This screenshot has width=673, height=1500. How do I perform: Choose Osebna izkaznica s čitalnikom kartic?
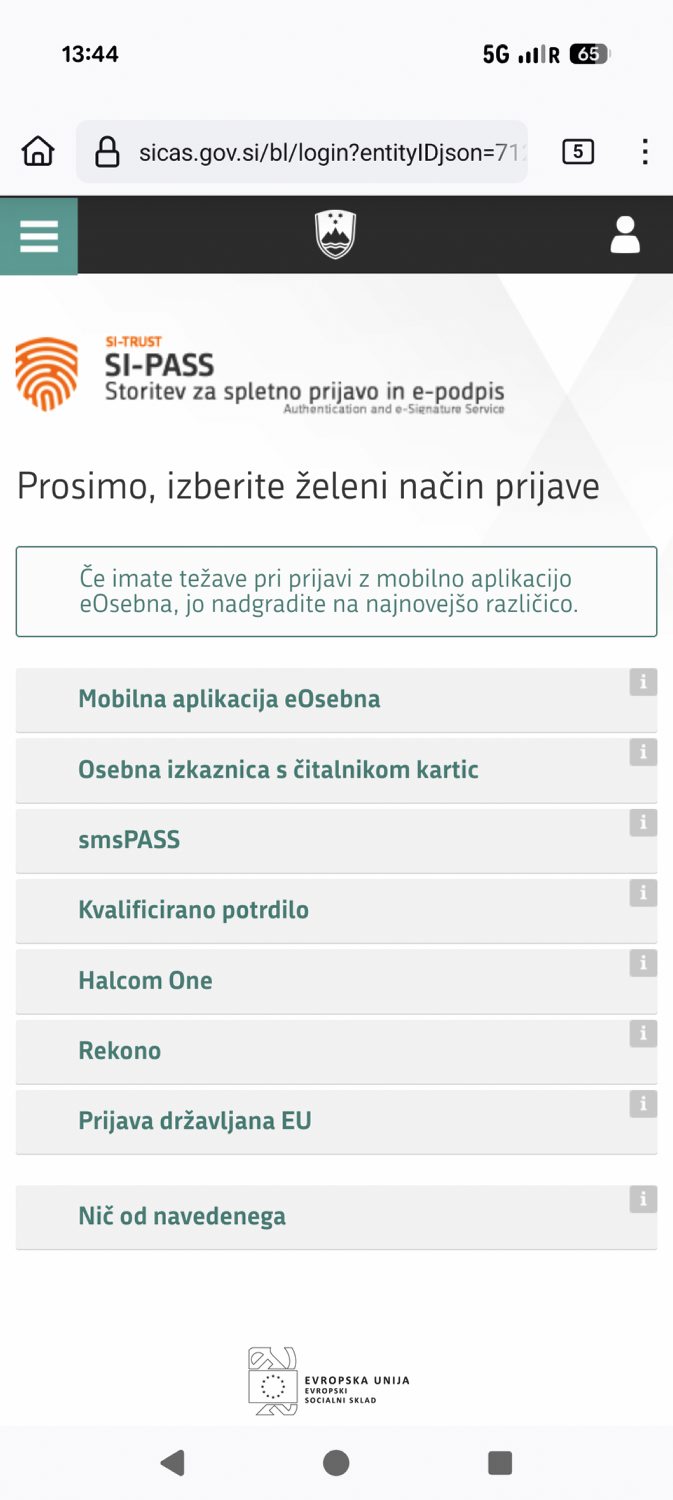click(336, 770)
